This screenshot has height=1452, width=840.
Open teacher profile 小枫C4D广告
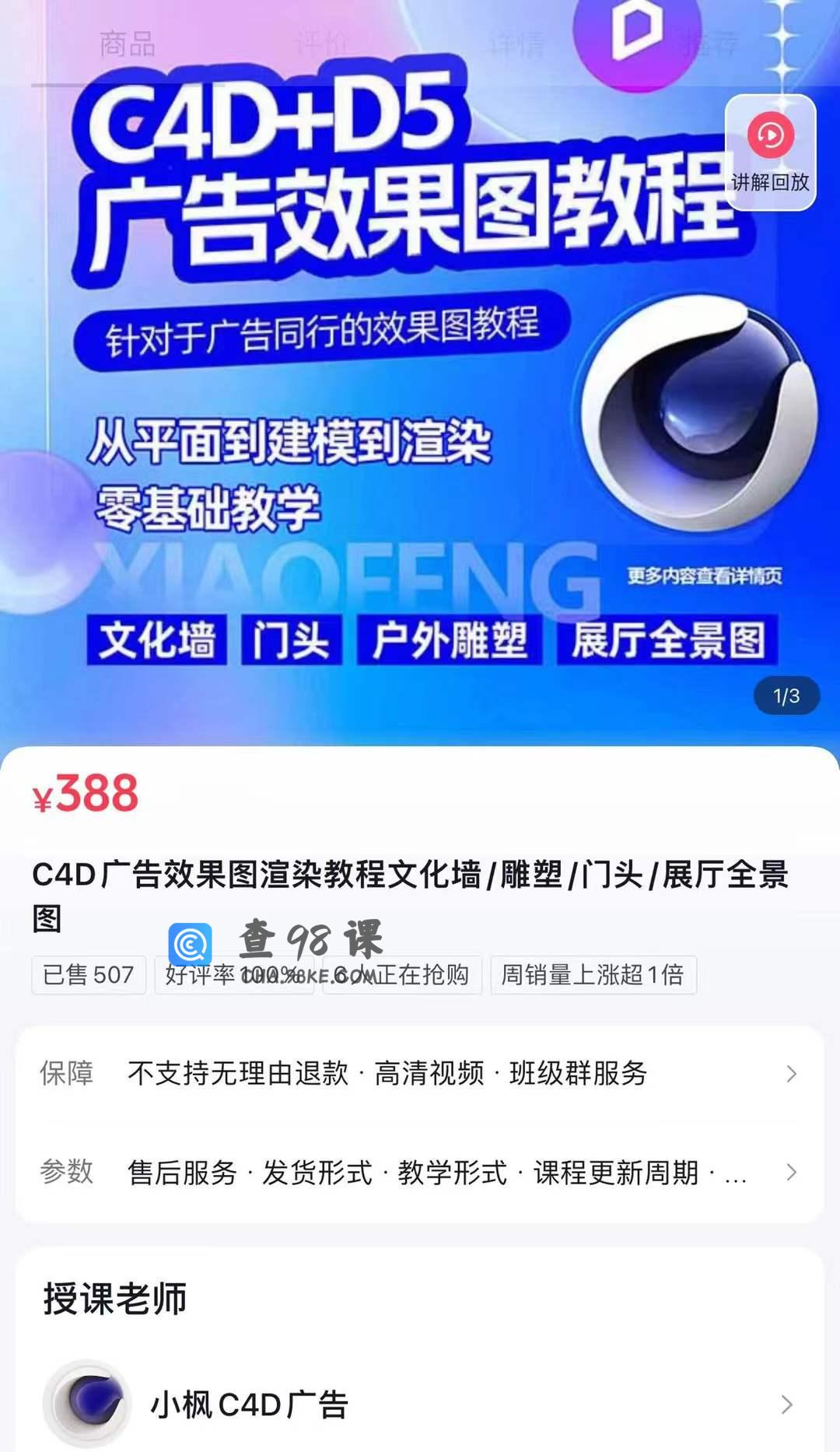pos(420,1404)
